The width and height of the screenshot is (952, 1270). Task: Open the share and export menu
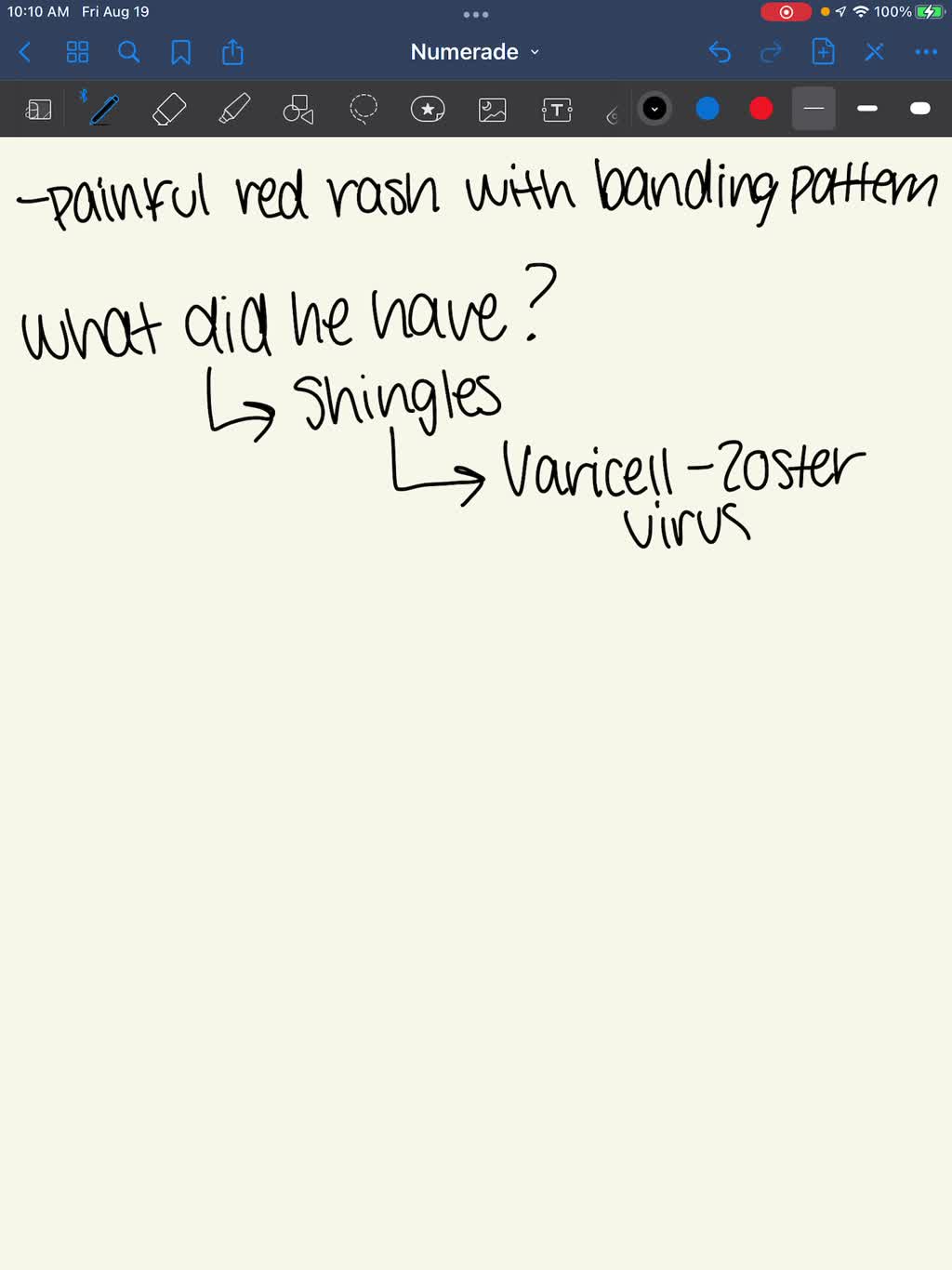pyautogui.click(x=232, y=52)
